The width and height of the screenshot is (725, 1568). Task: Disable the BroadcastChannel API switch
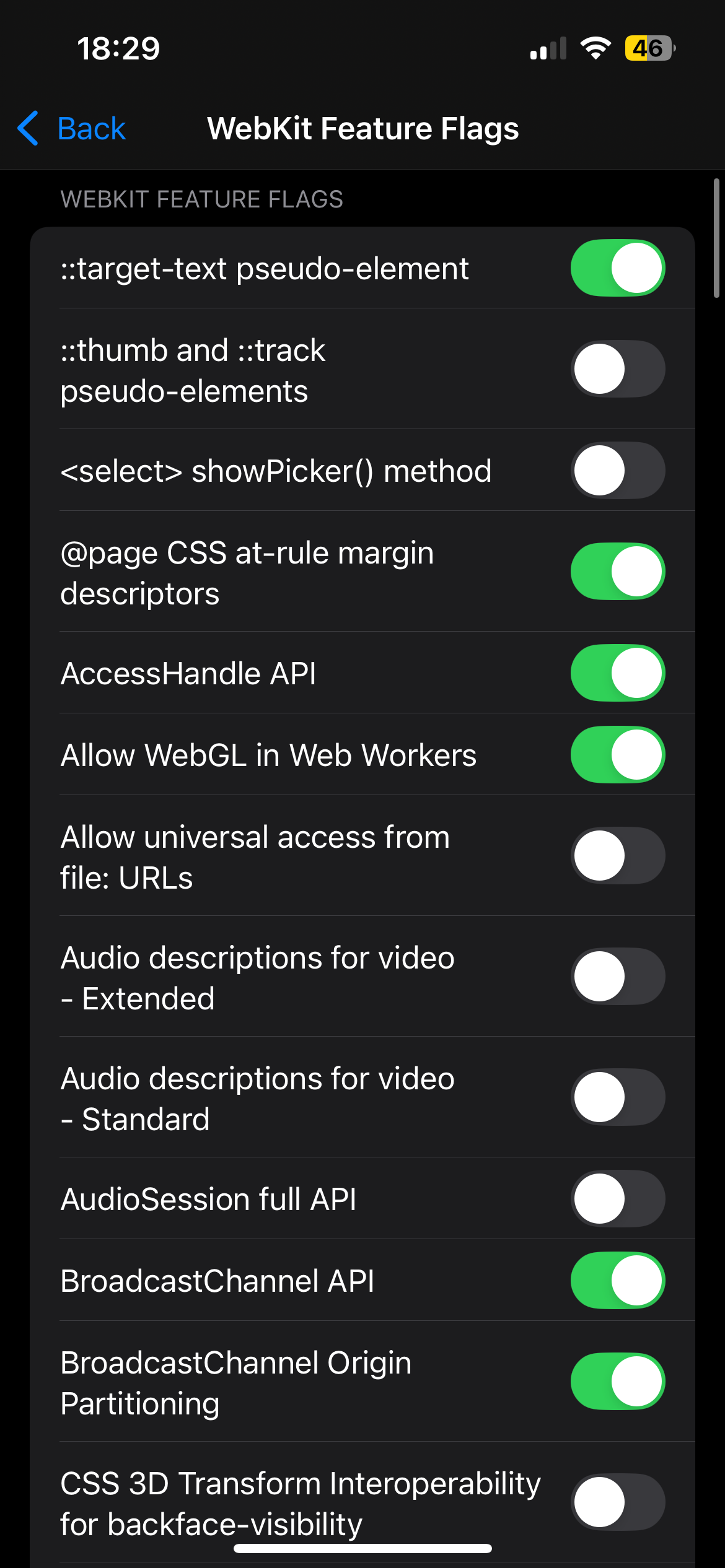(617, 1280)
